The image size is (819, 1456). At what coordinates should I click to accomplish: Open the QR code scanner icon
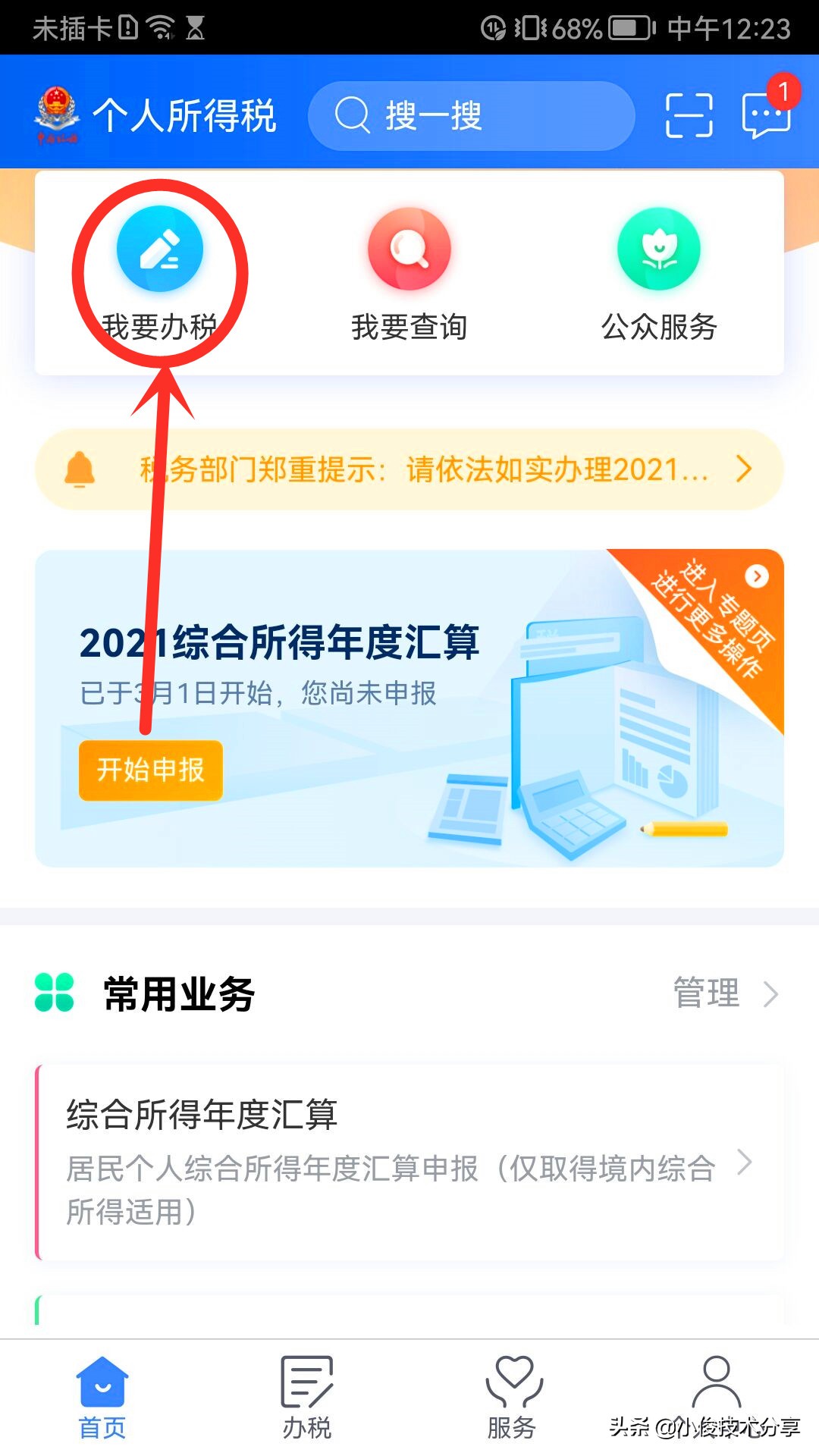click(689, 115)
